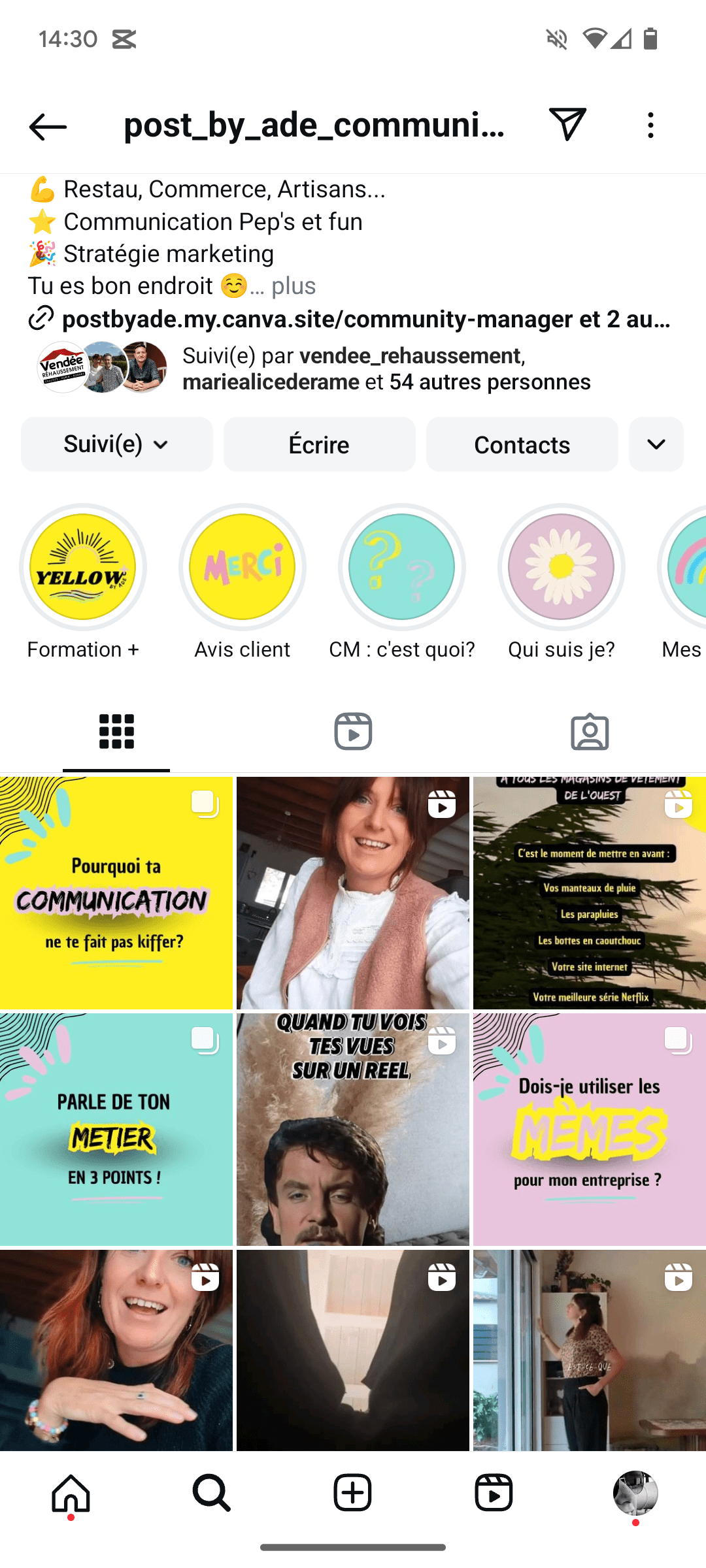Open the 'Qui suis je?' highlight
706x1568 pixels.
562,567
